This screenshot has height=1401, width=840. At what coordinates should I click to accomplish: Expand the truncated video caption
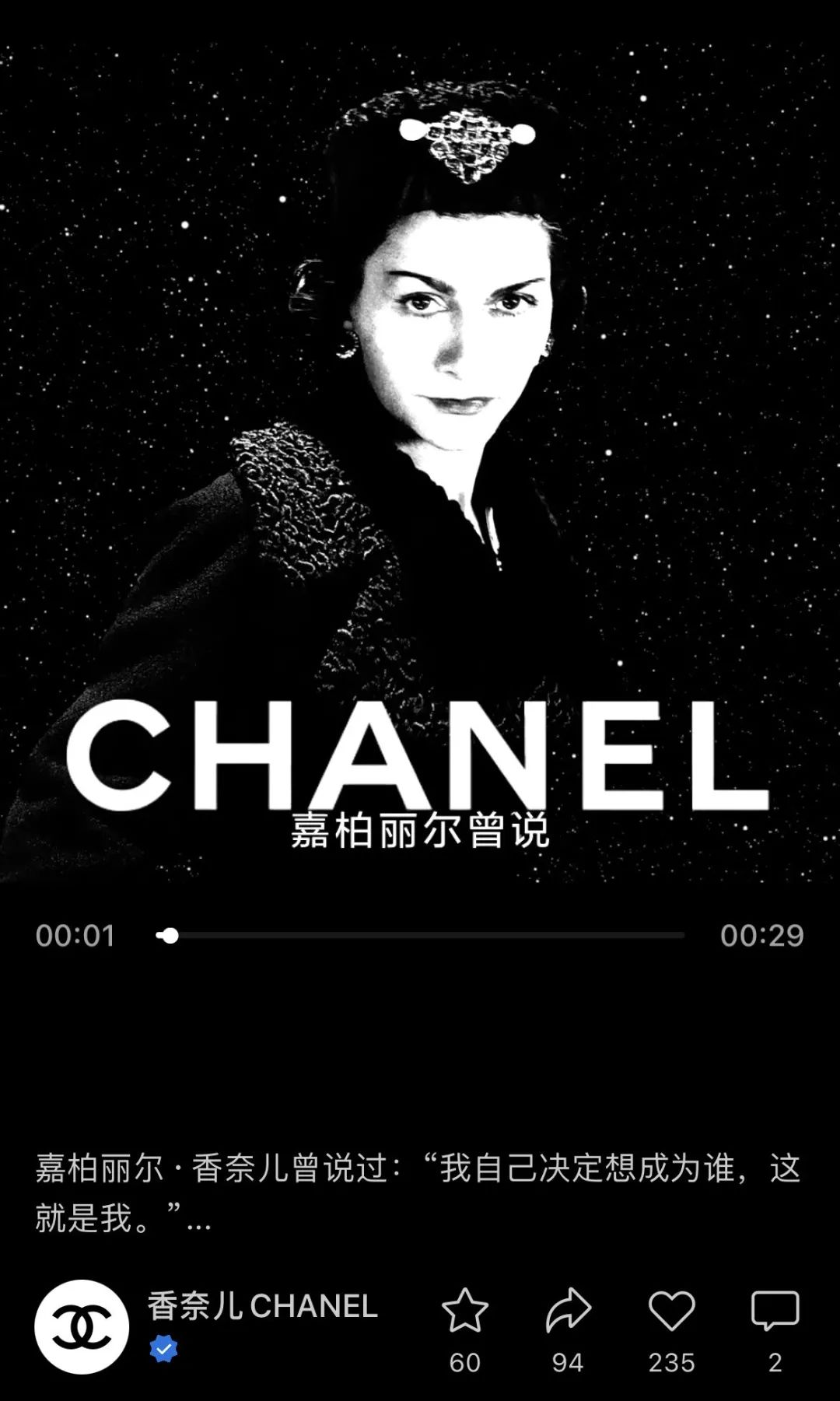[x=199, y=1219]
